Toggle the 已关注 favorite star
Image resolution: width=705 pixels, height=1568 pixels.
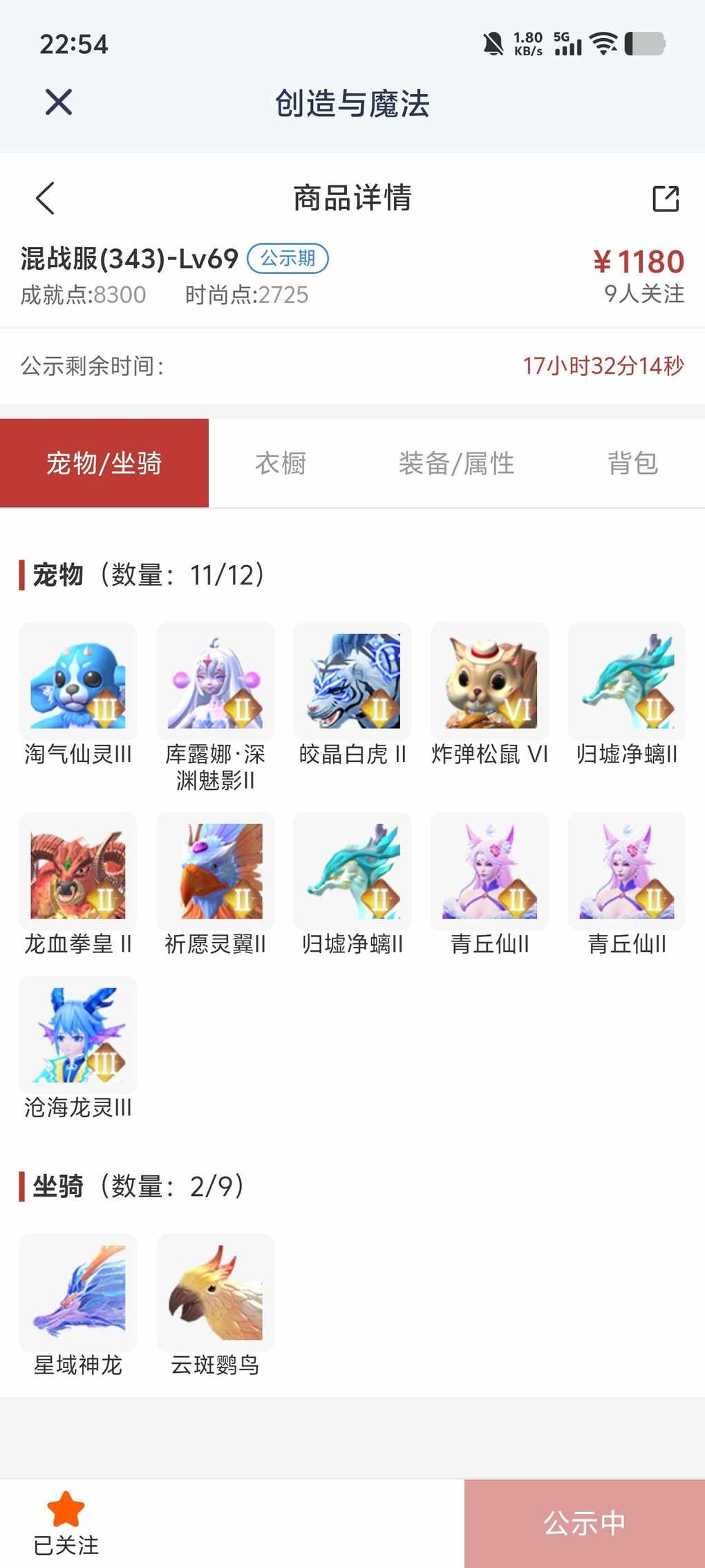(x=66, y=1522)
